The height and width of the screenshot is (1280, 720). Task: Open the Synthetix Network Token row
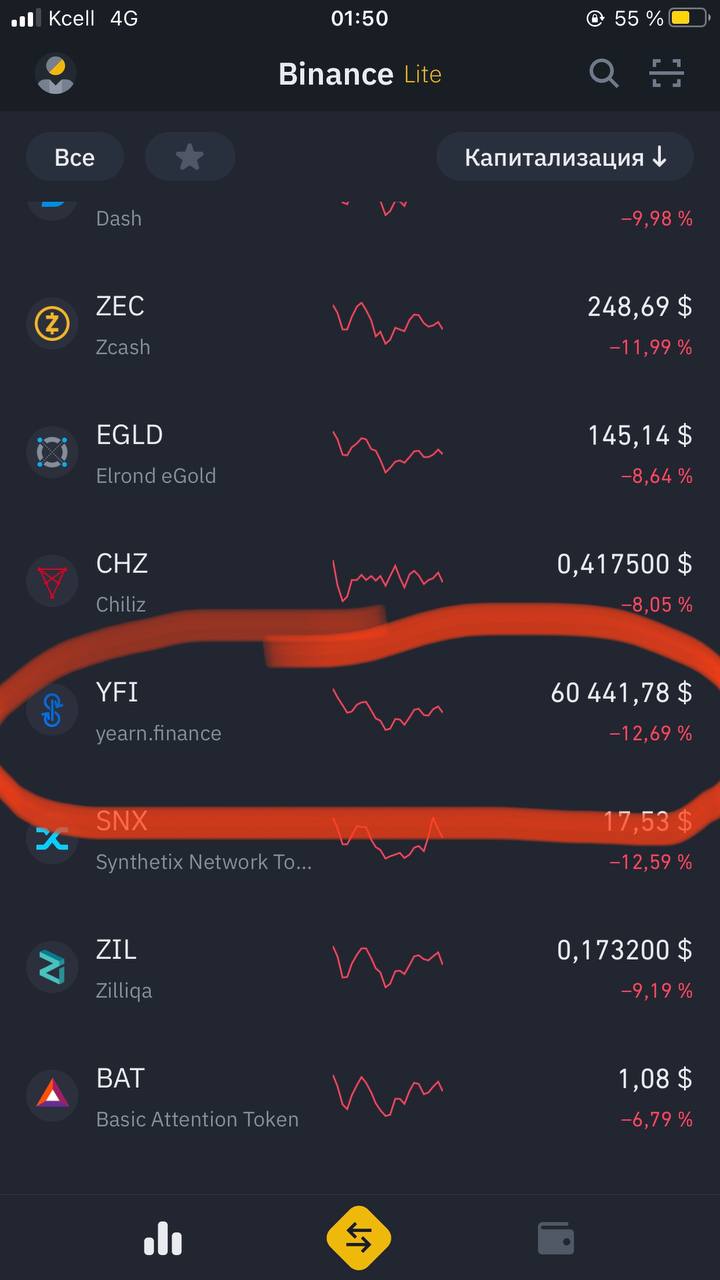pyautogui.click(x=360, y=840)
